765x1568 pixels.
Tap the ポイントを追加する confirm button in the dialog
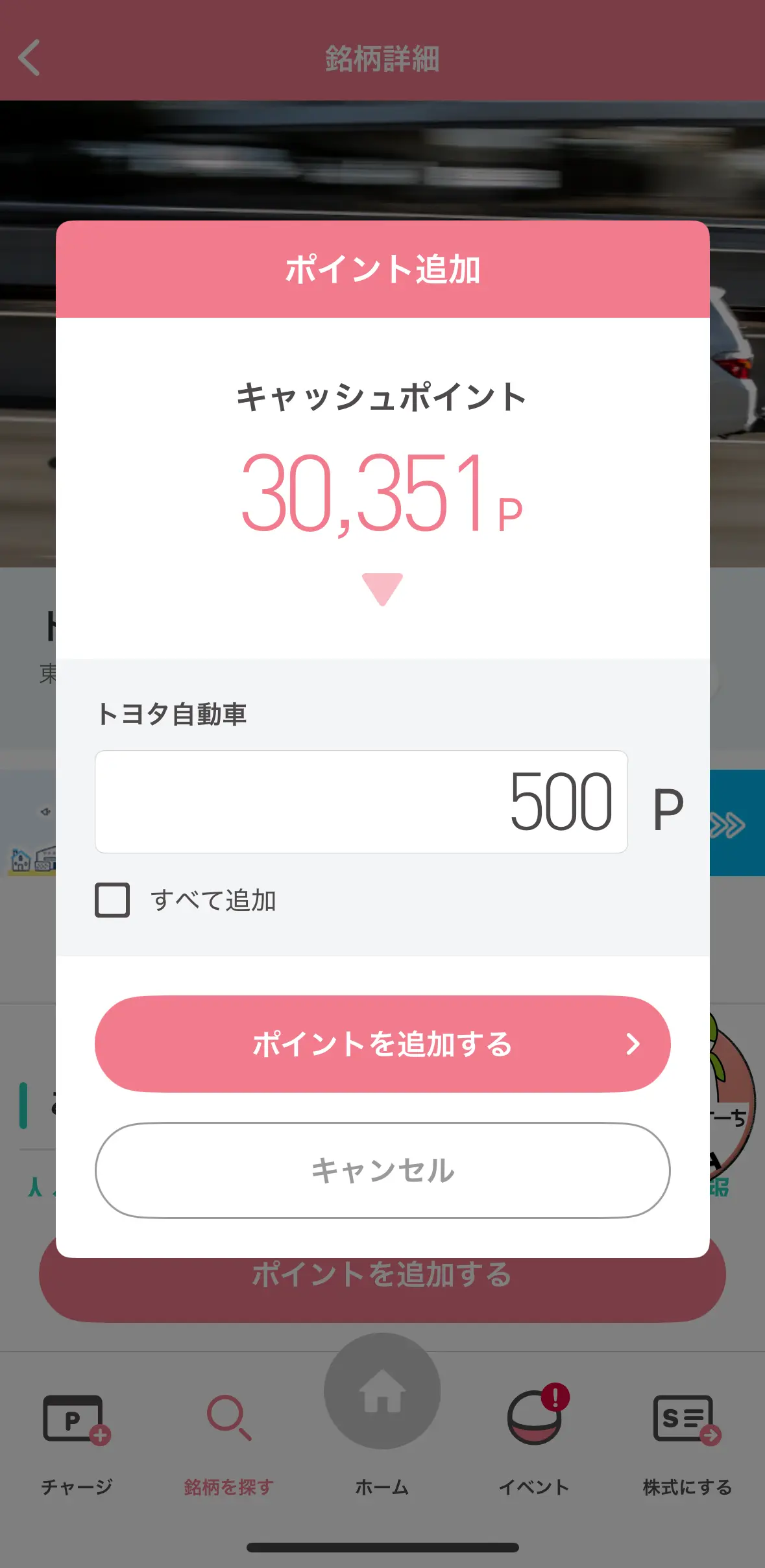(x=382, y=1044)
